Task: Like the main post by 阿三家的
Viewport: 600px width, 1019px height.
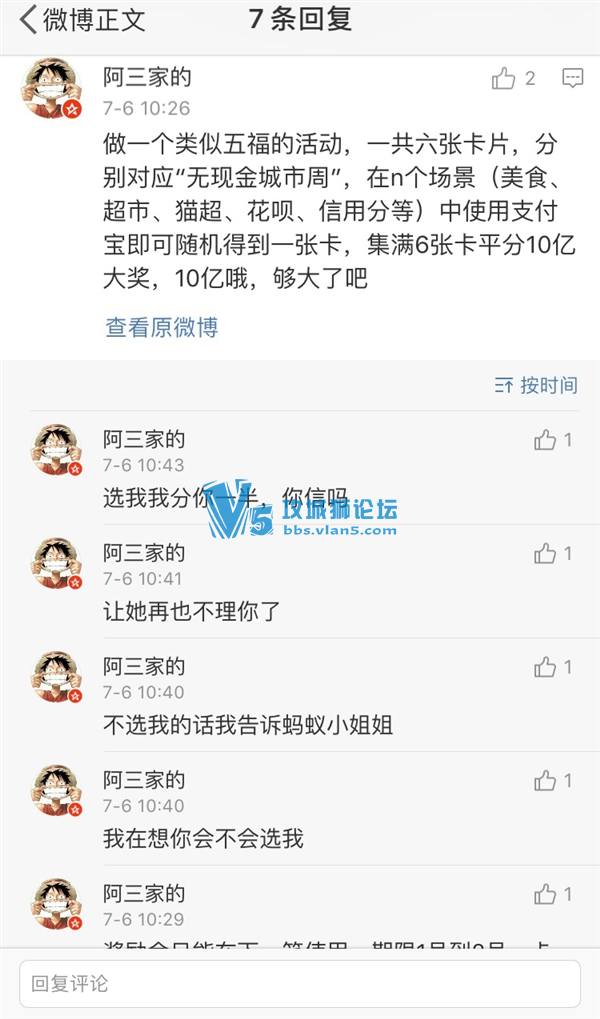Action: click(504, 79)
